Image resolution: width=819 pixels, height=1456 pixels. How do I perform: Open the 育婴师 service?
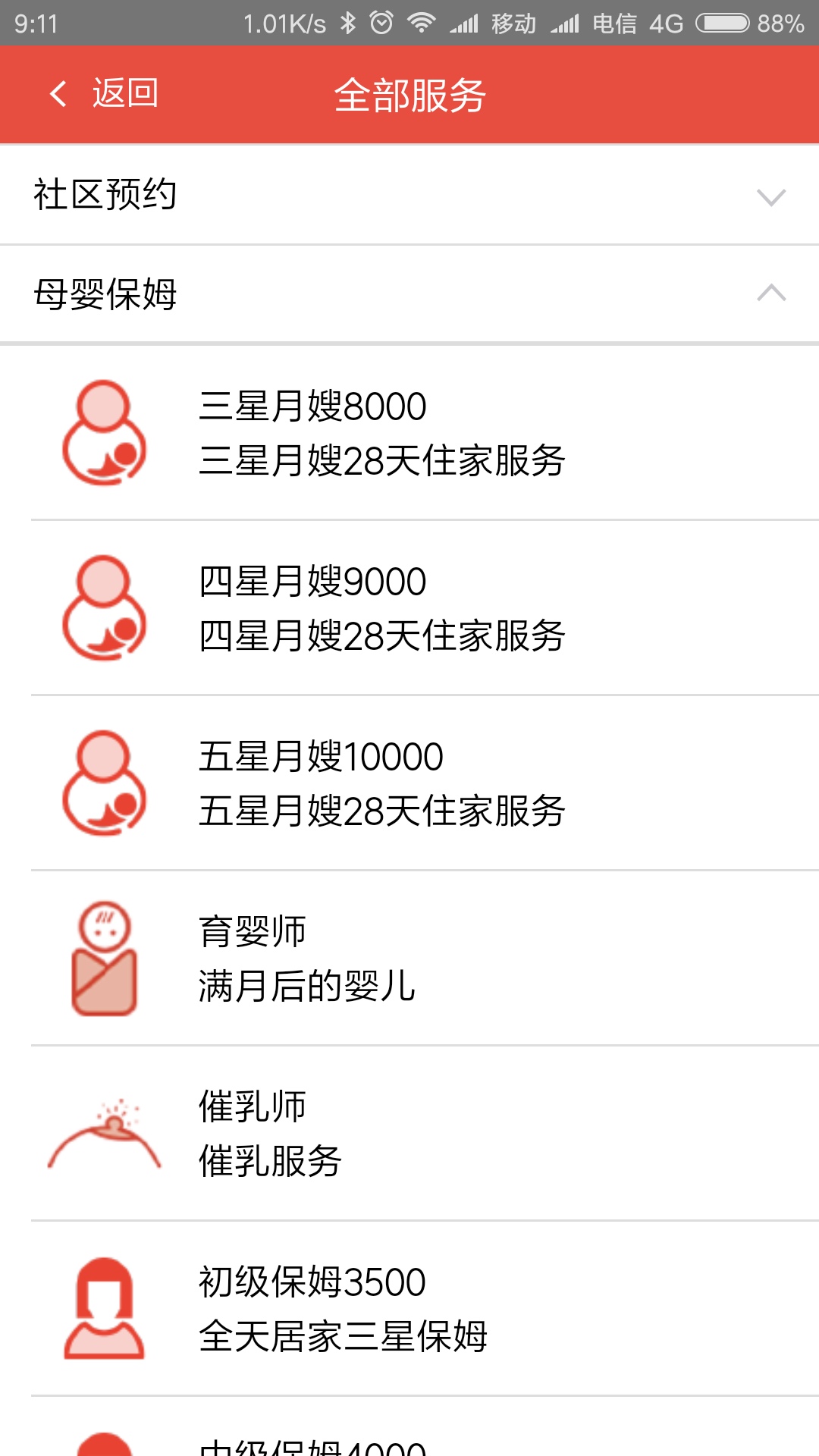click(x=409, y=959)
